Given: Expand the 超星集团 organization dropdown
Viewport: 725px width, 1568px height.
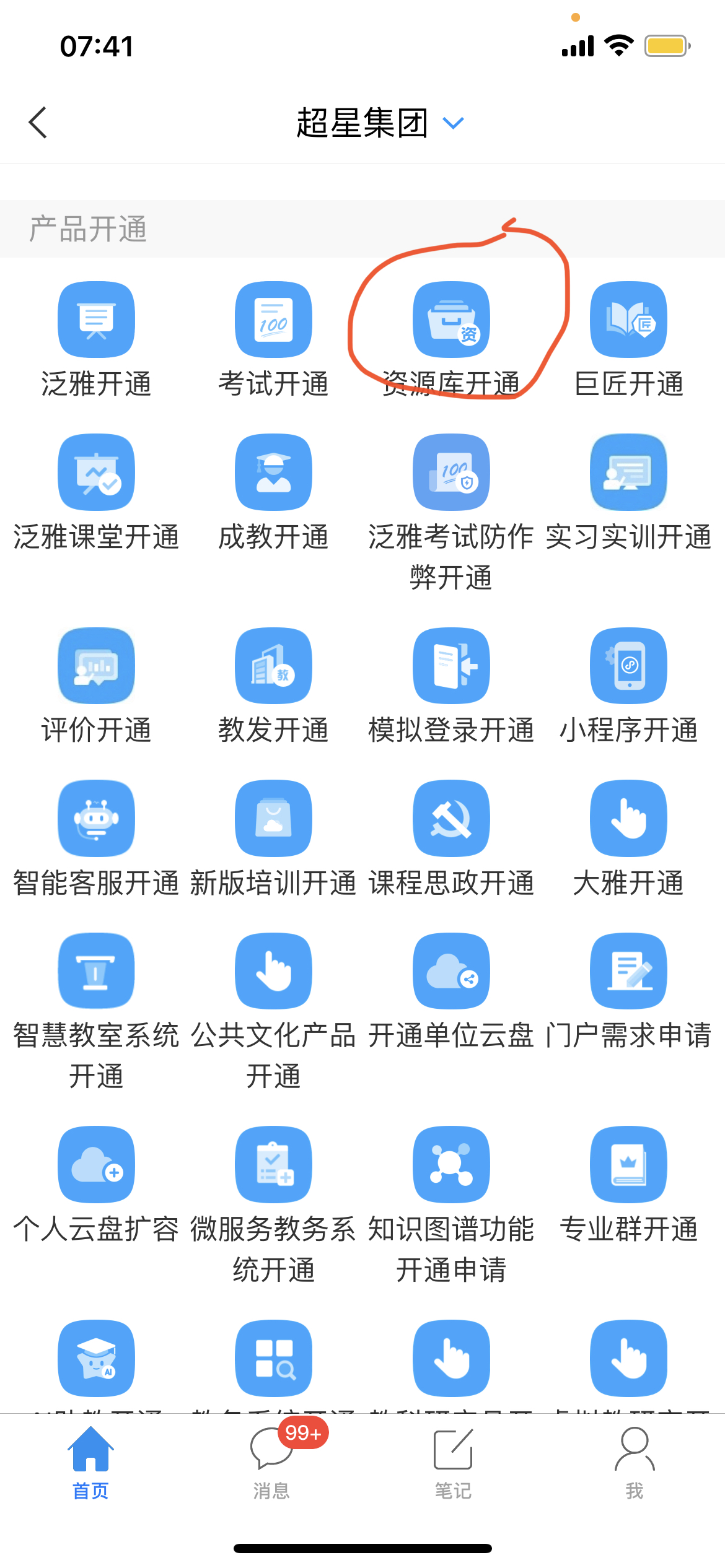Looking at the screenshot, I should (453, 123).
